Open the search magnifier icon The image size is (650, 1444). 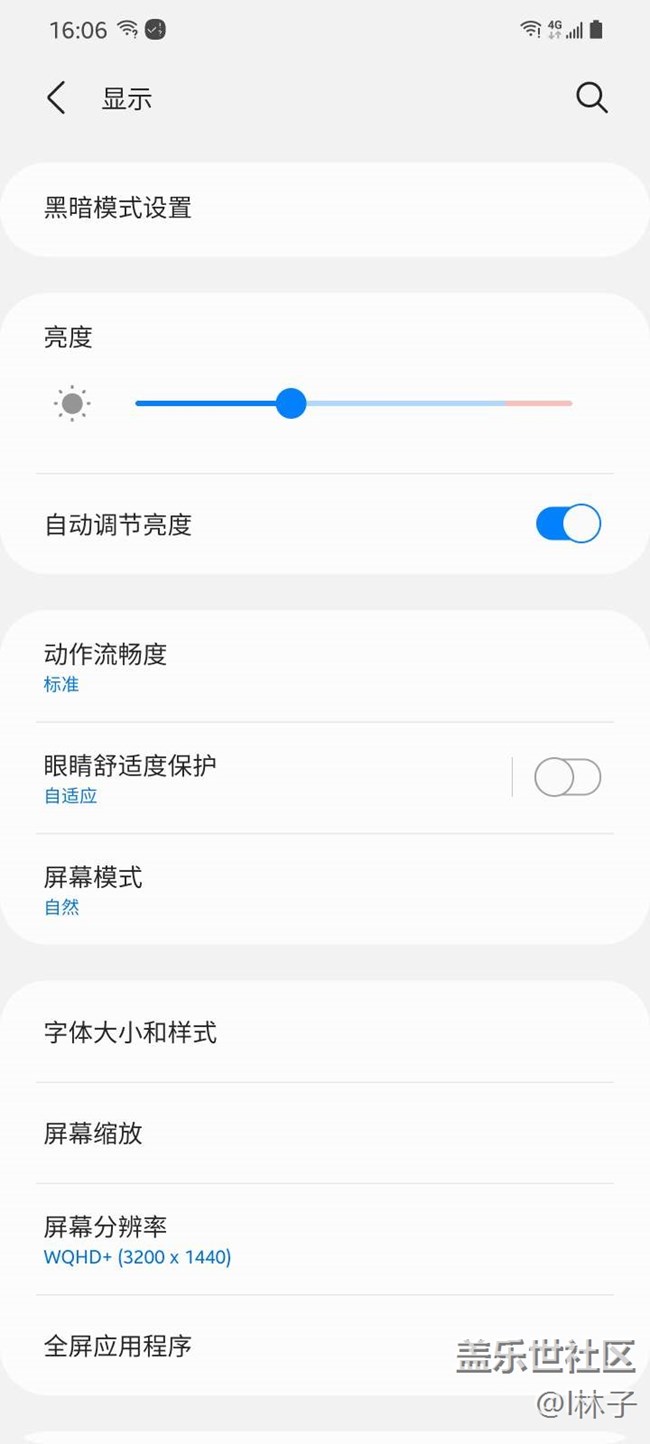coord(591,98)
